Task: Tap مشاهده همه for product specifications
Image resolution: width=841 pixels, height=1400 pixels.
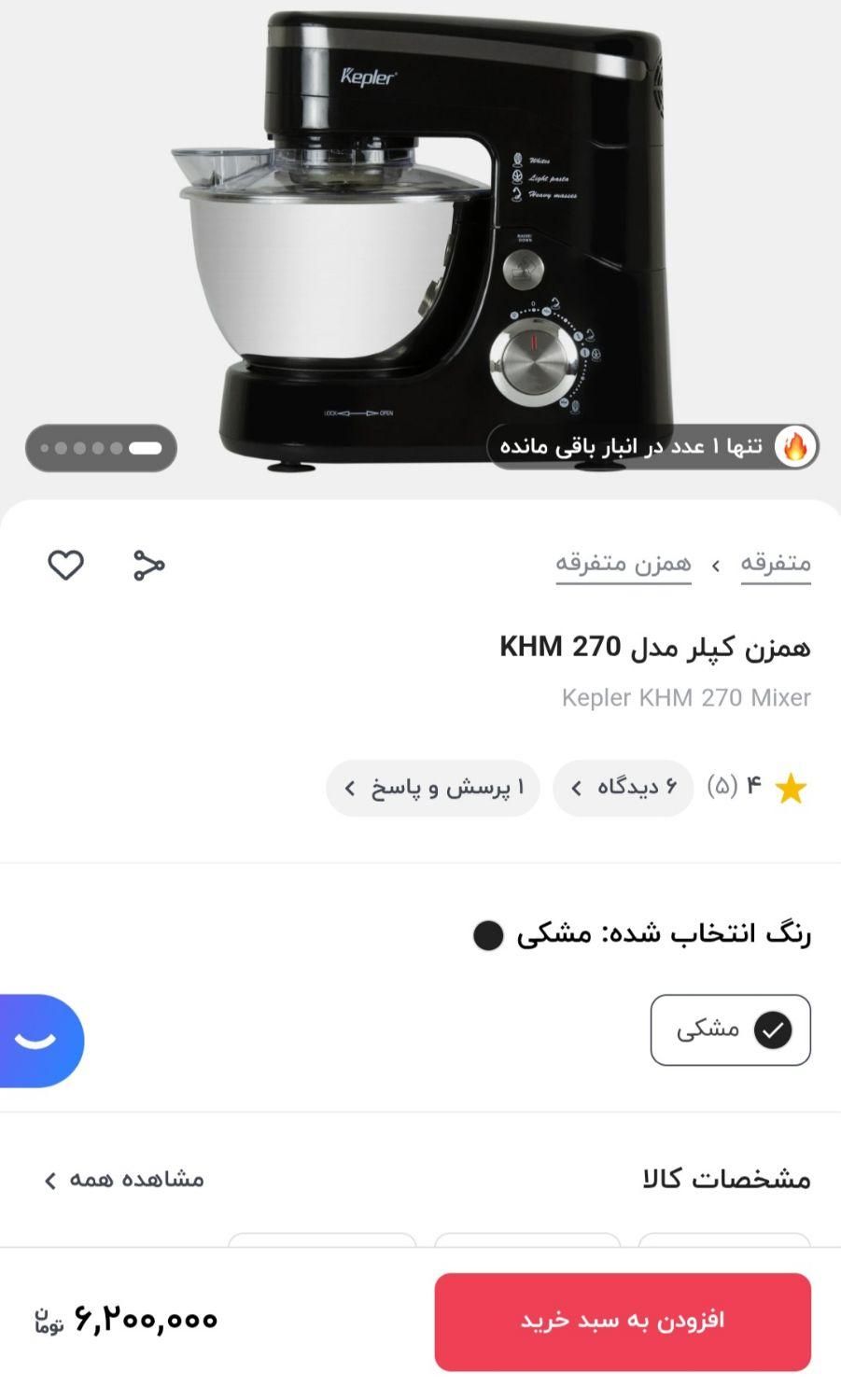Action: [x=124, y=1180]
